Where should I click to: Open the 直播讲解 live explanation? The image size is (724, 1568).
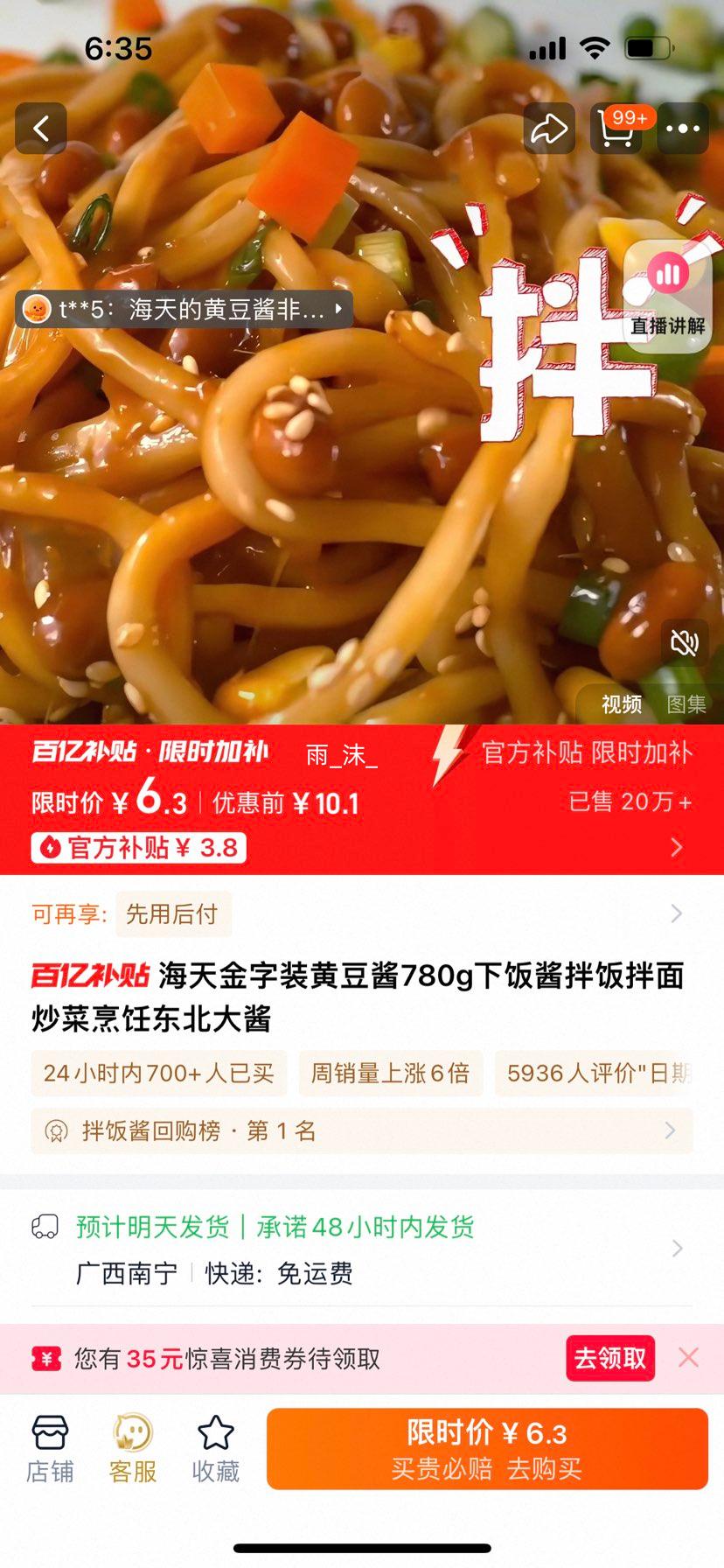click(668, 297)
